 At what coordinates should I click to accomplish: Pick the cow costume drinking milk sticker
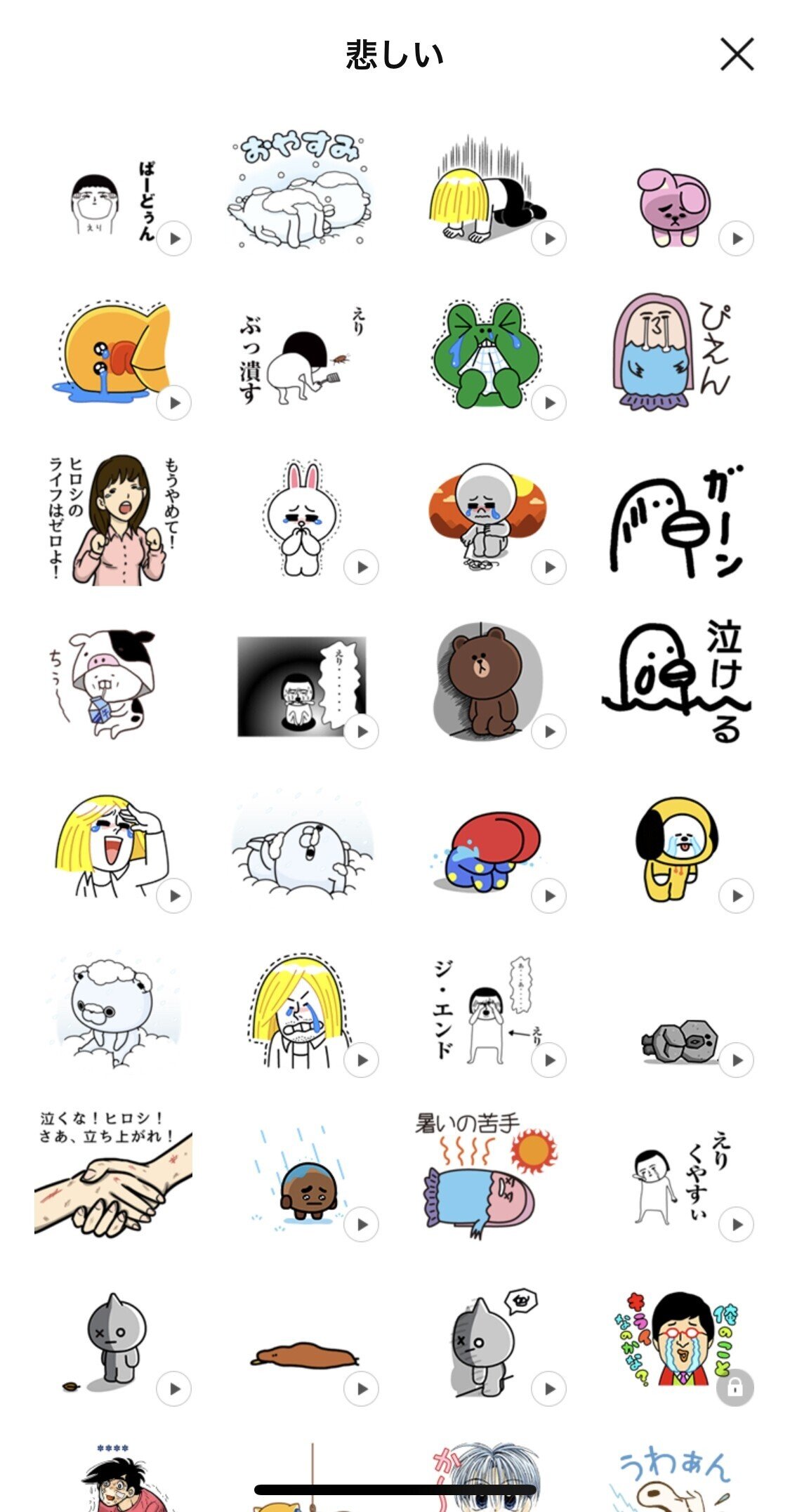[112, 681]
